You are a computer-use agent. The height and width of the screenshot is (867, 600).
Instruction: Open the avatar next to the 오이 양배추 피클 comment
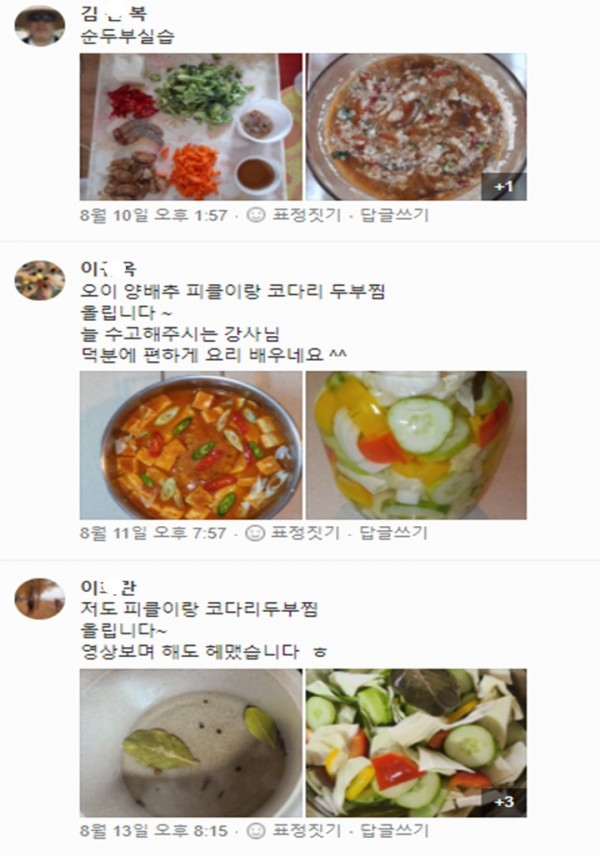[40, 281]
